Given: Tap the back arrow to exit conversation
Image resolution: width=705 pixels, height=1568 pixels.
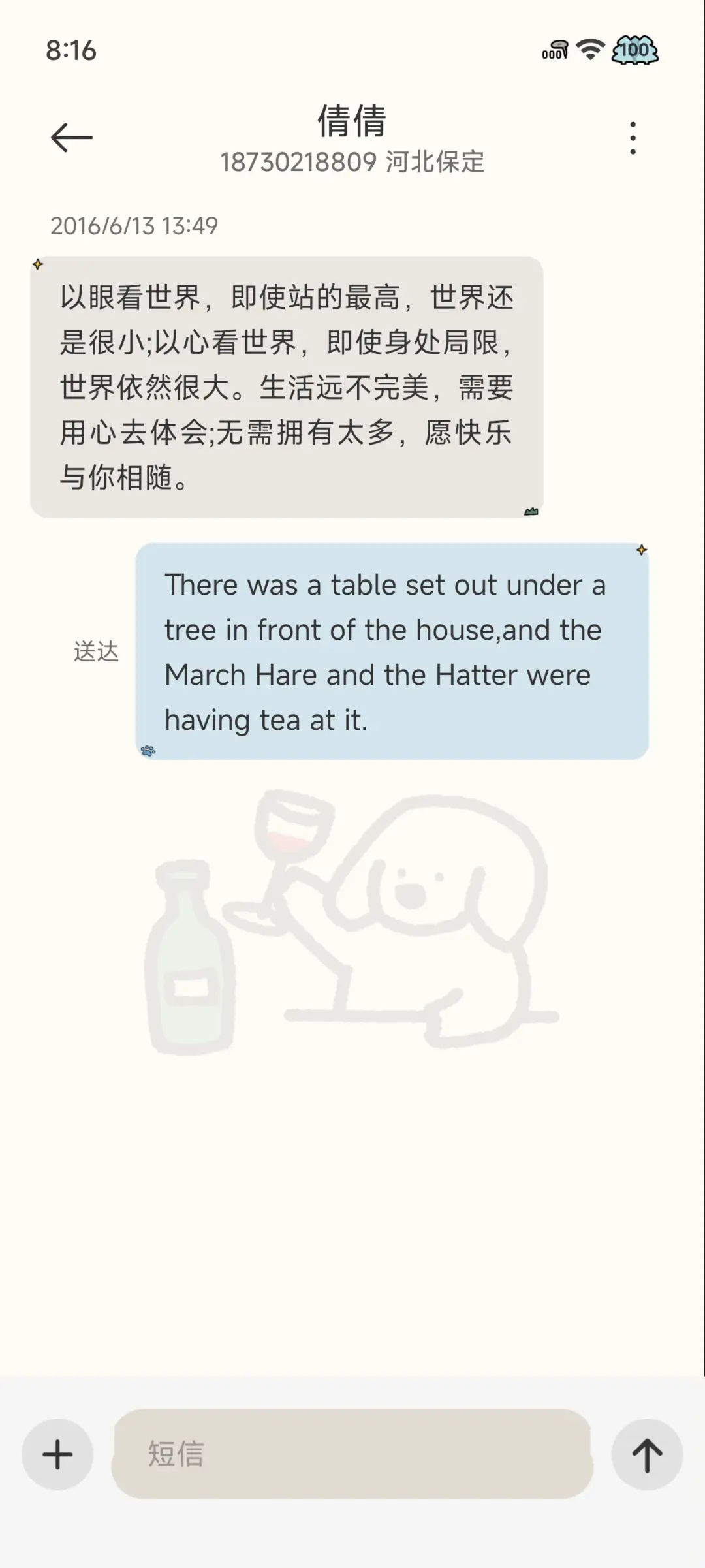Looking at the screenshot, I should click(x=72, y=136).
